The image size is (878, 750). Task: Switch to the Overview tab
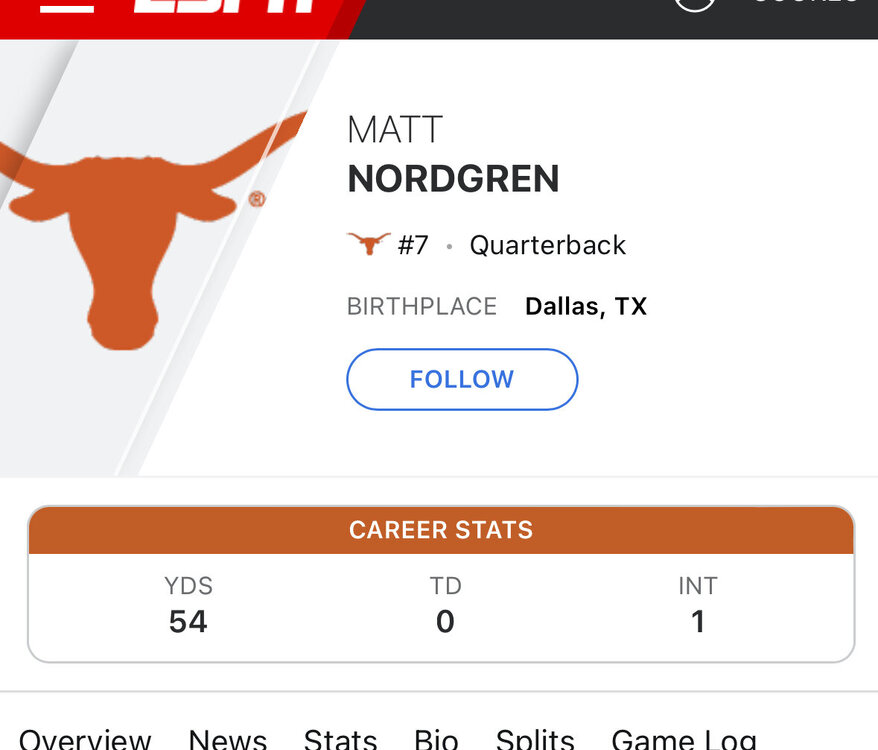point(85,739)
